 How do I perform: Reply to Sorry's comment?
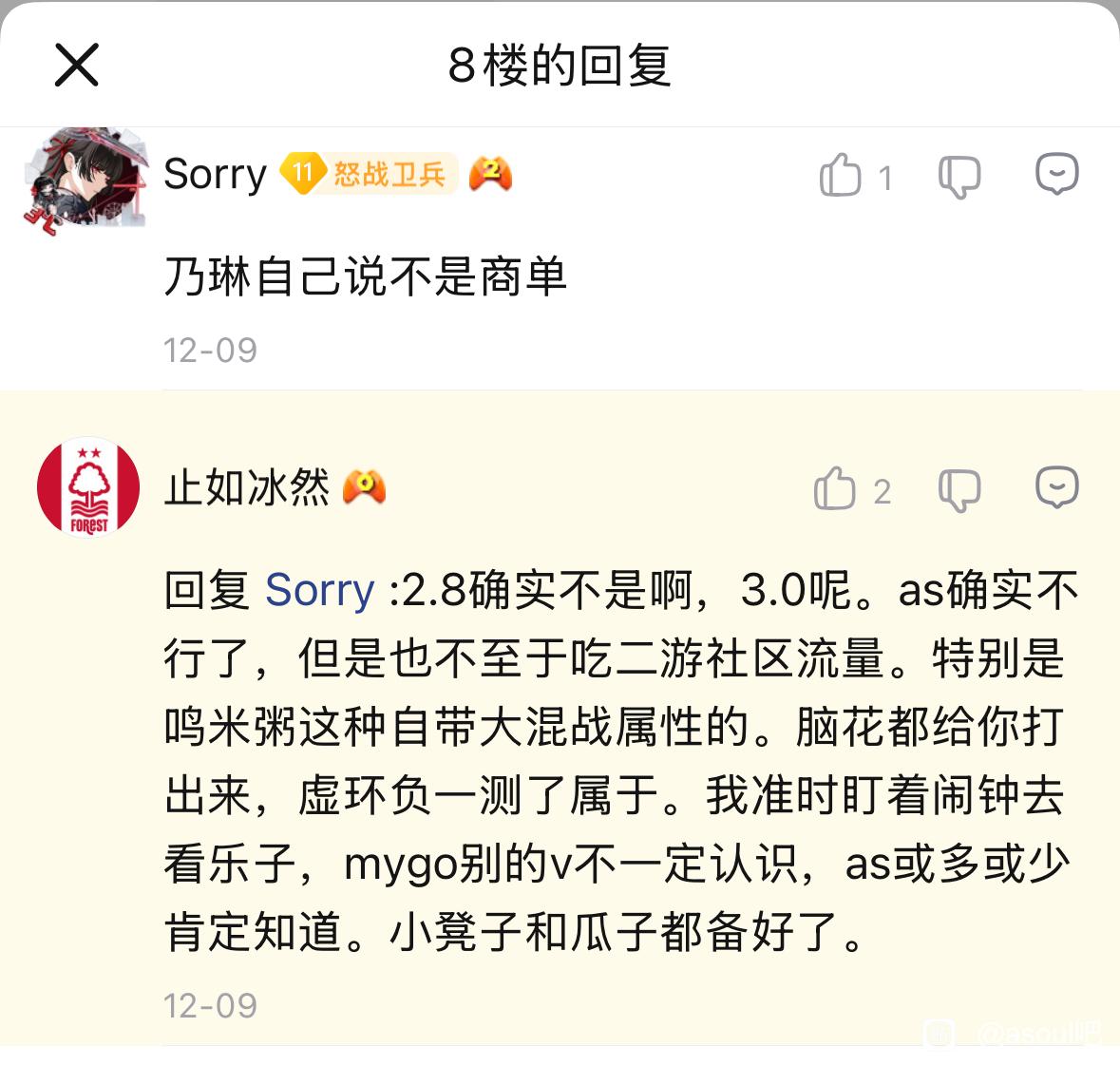[x=1056, y=175]
